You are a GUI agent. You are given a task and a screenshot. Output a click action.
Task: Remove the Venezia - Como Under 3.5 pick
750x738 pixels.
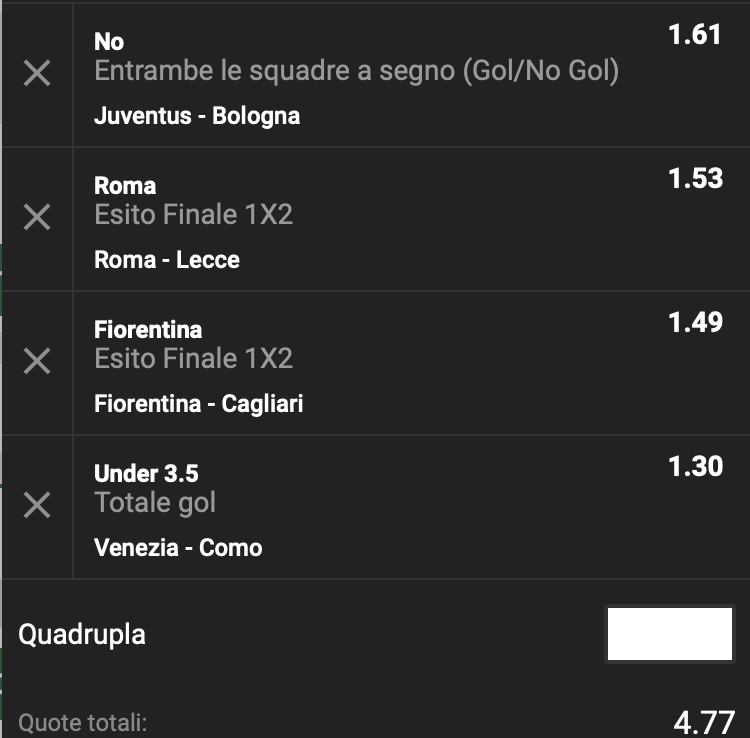[x=37, y=505]
